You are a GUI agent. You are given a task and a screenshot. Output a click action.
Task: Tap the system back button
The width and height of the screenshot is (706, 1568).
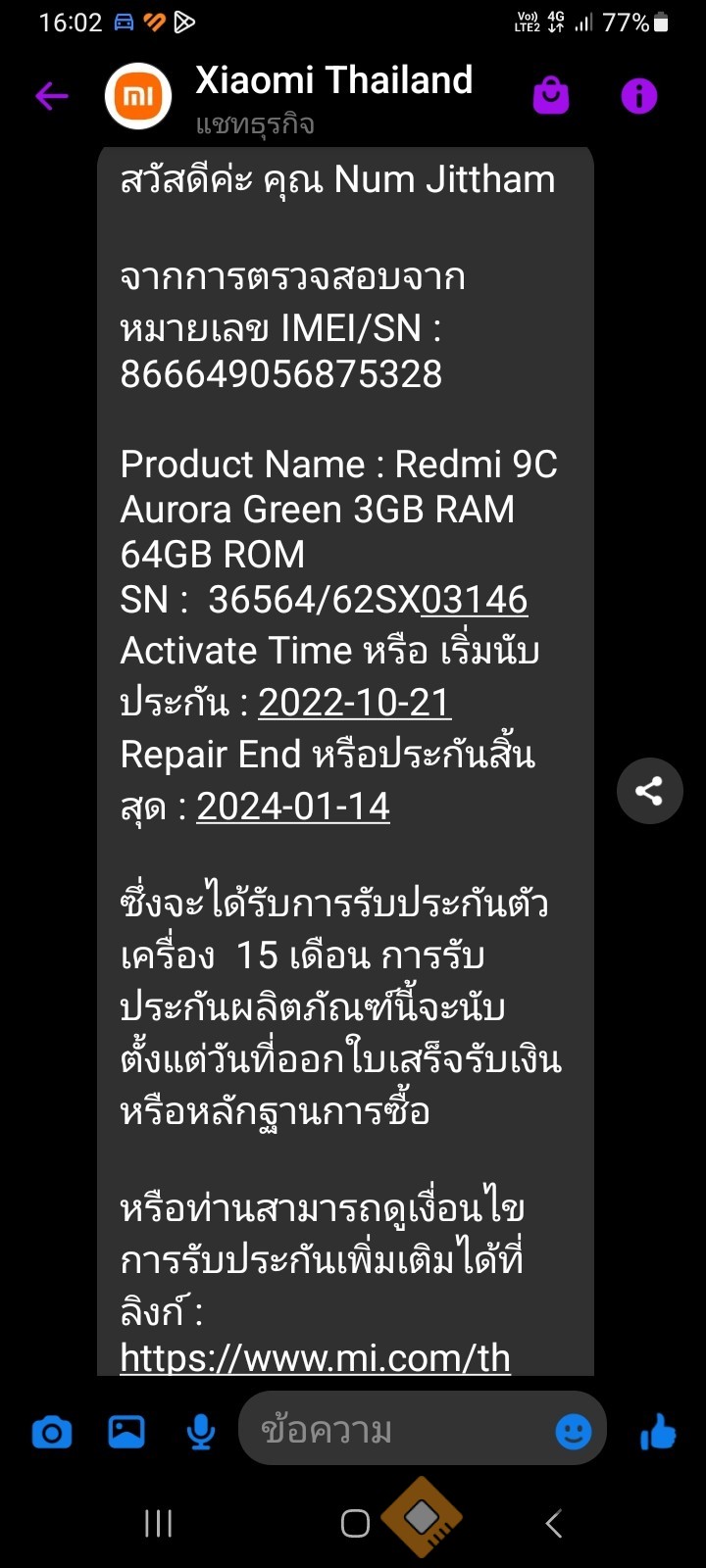[x=553, y=1523]
